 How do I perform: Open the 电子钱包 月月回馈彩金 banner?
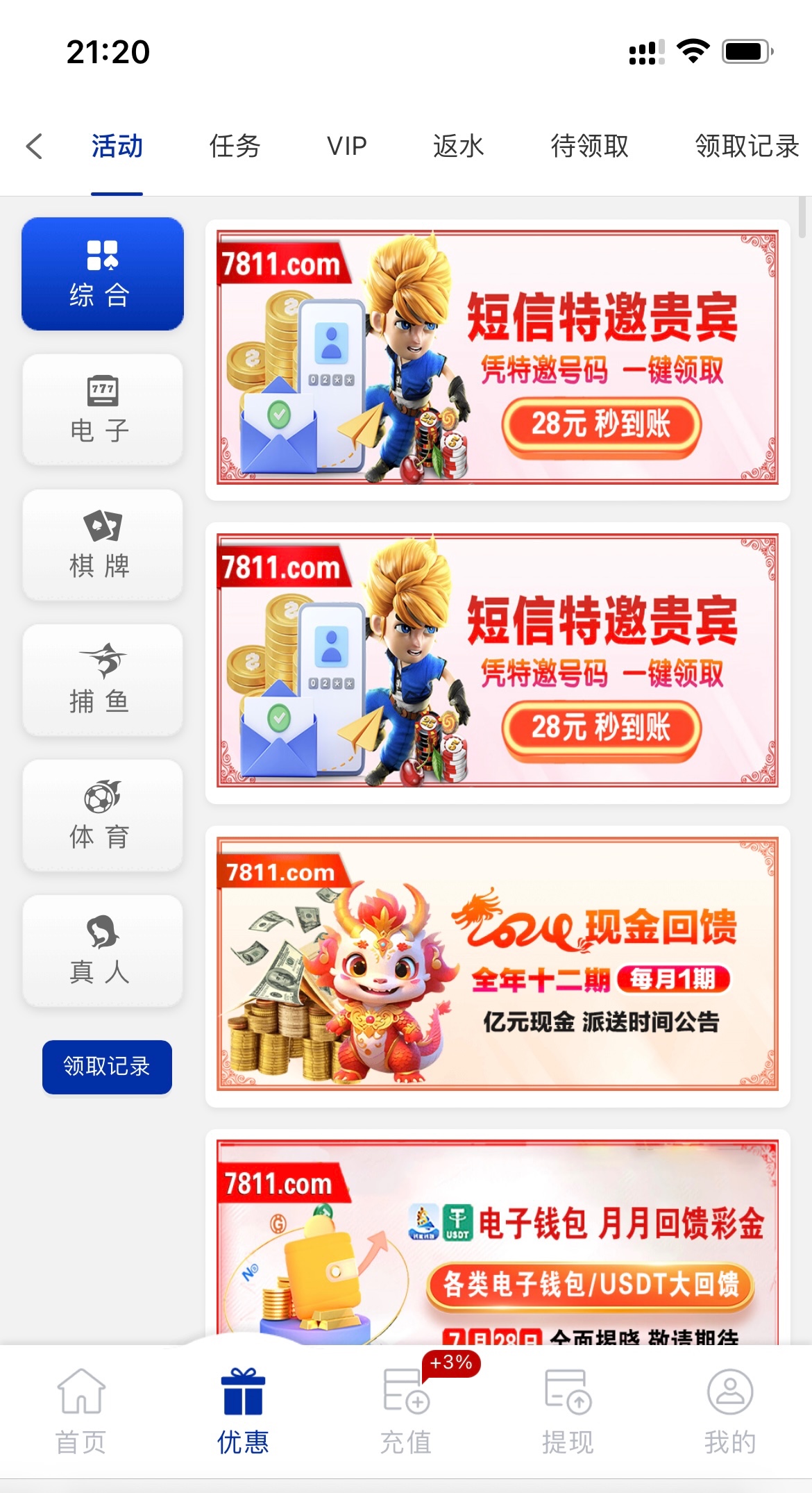click(497, 1243)
